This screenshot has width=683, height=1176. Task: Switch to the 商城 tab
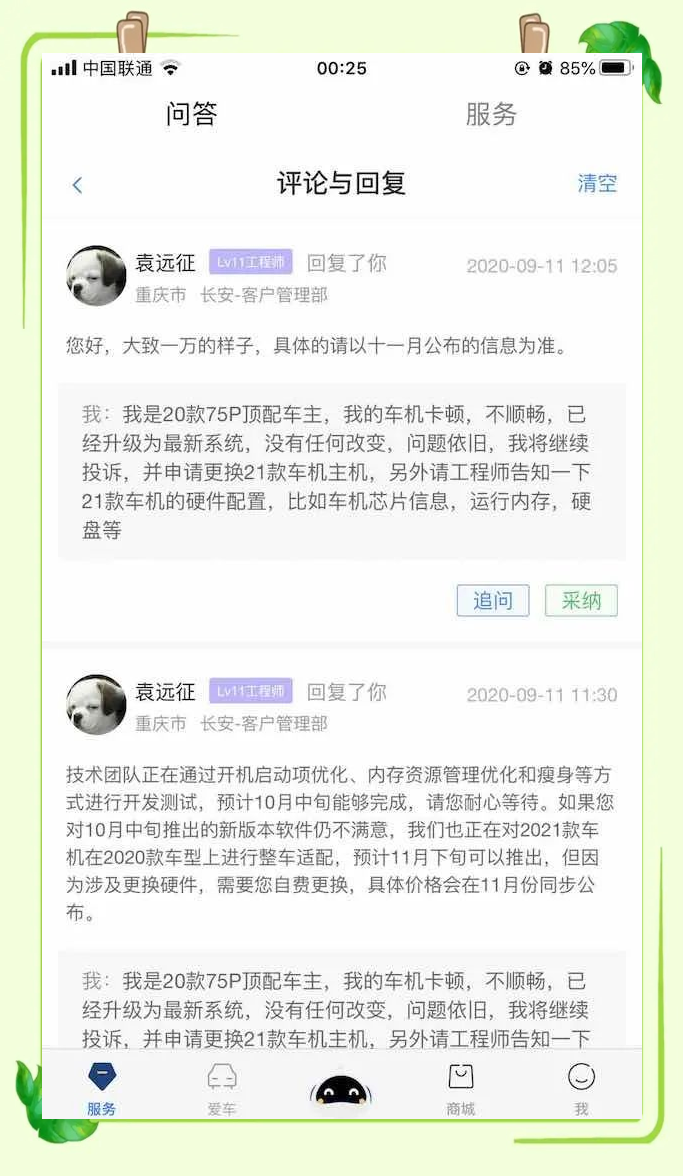(461, 1088)
